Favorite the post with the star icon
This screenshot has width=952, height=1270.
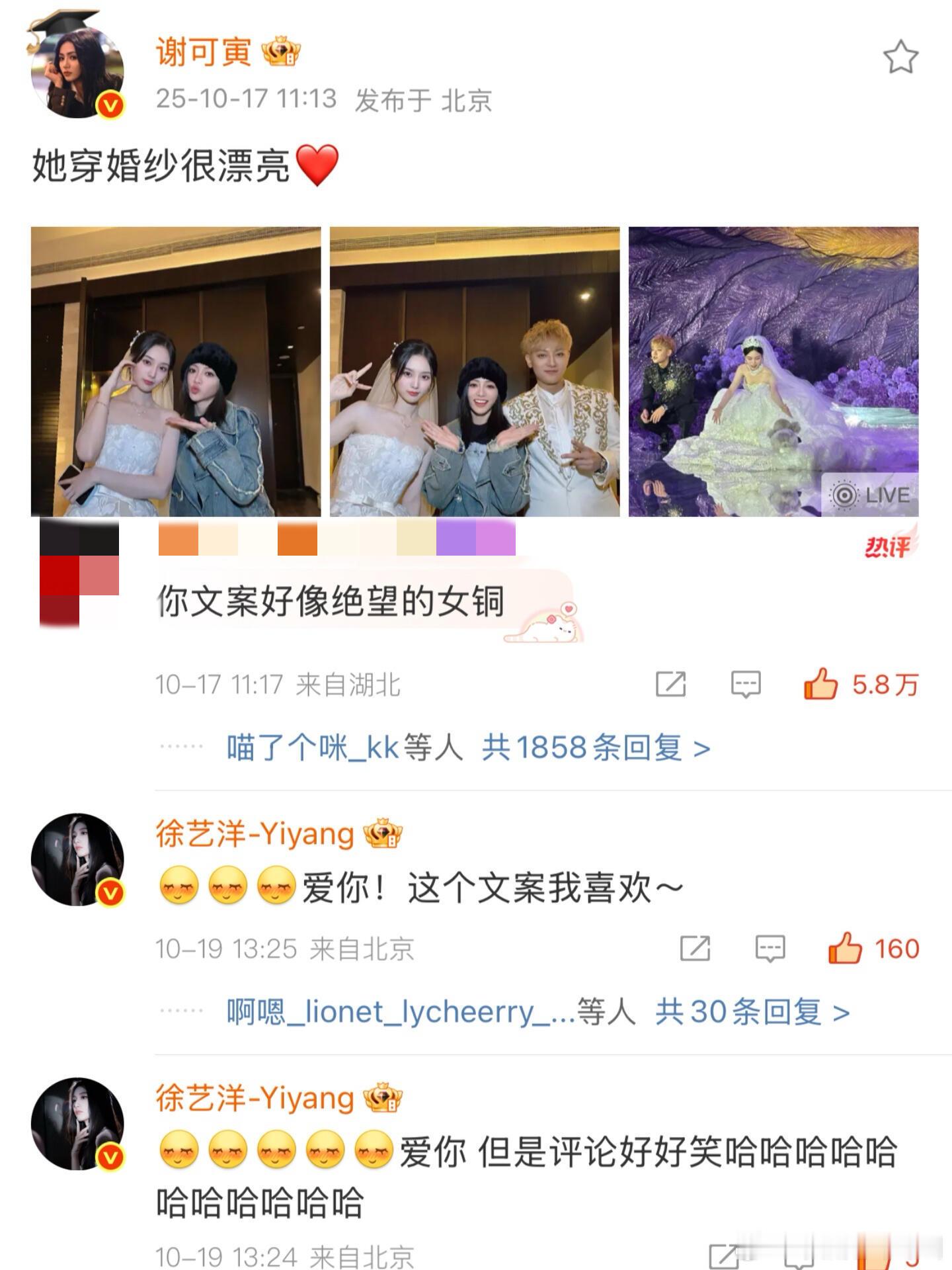(900, 57)
